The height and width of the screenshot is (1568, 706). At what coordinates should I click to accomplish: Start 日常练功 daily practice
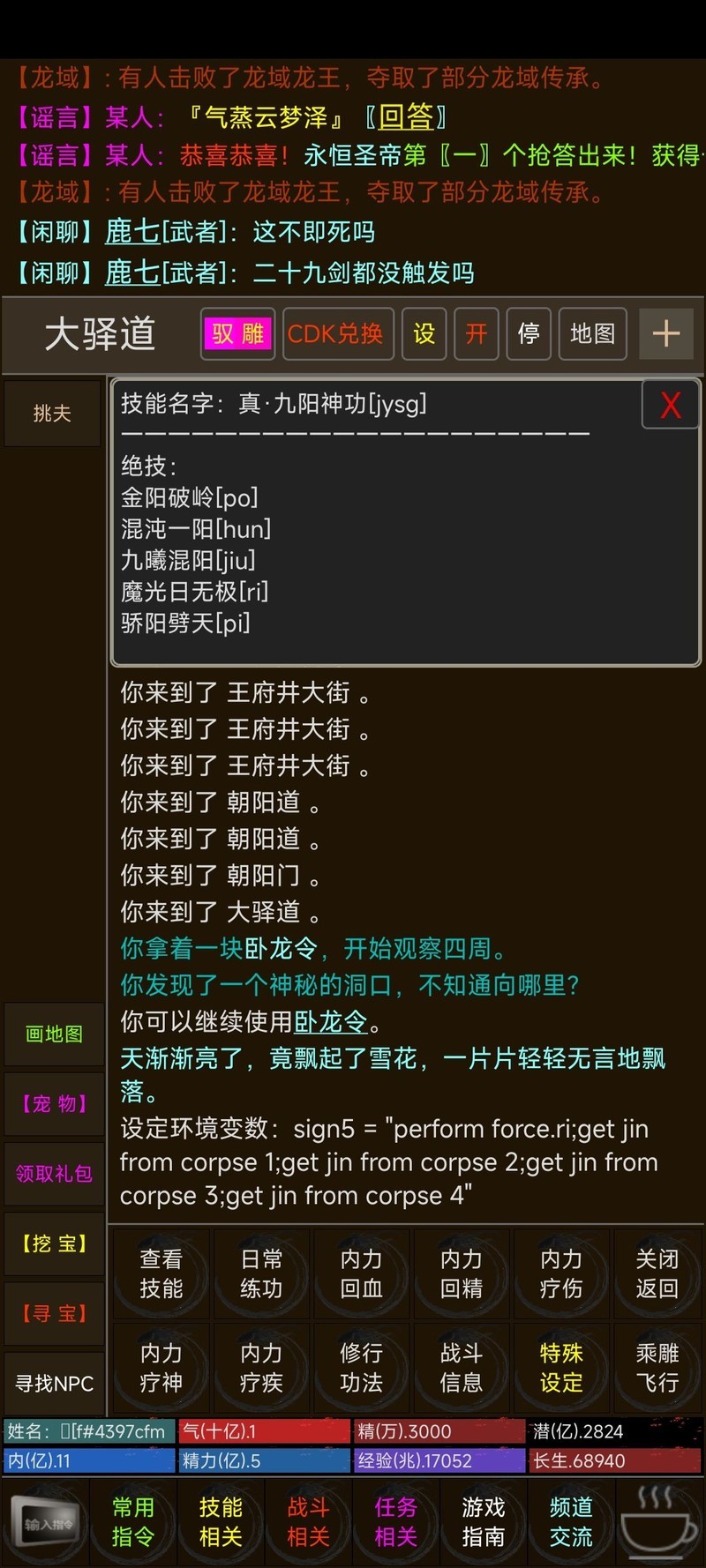click(261, 1273)
